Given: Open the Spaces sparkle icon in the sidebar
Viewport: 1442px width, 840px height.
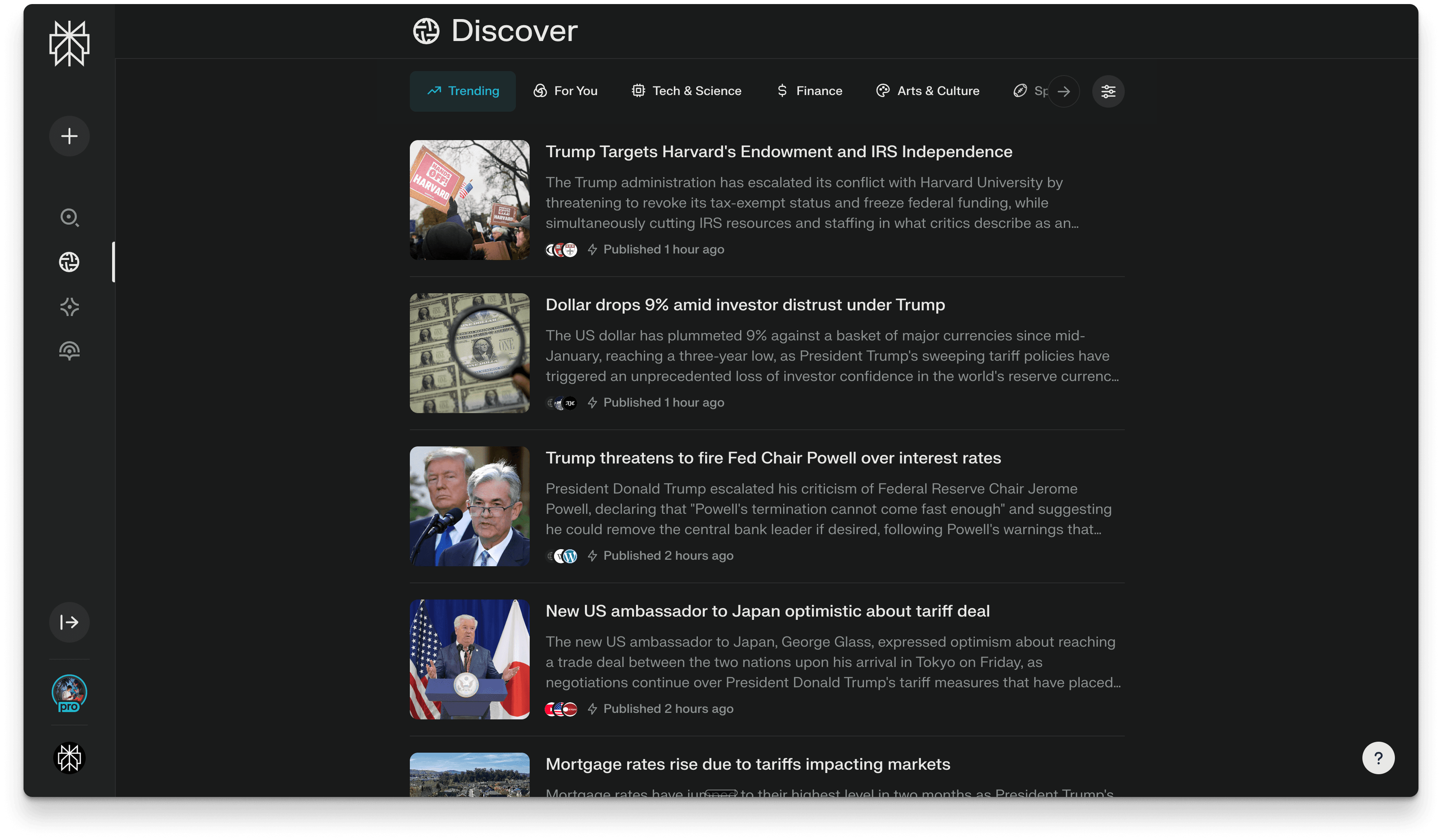Looking at the screenshot, I should pyautogui.click(x=69, y=307).
